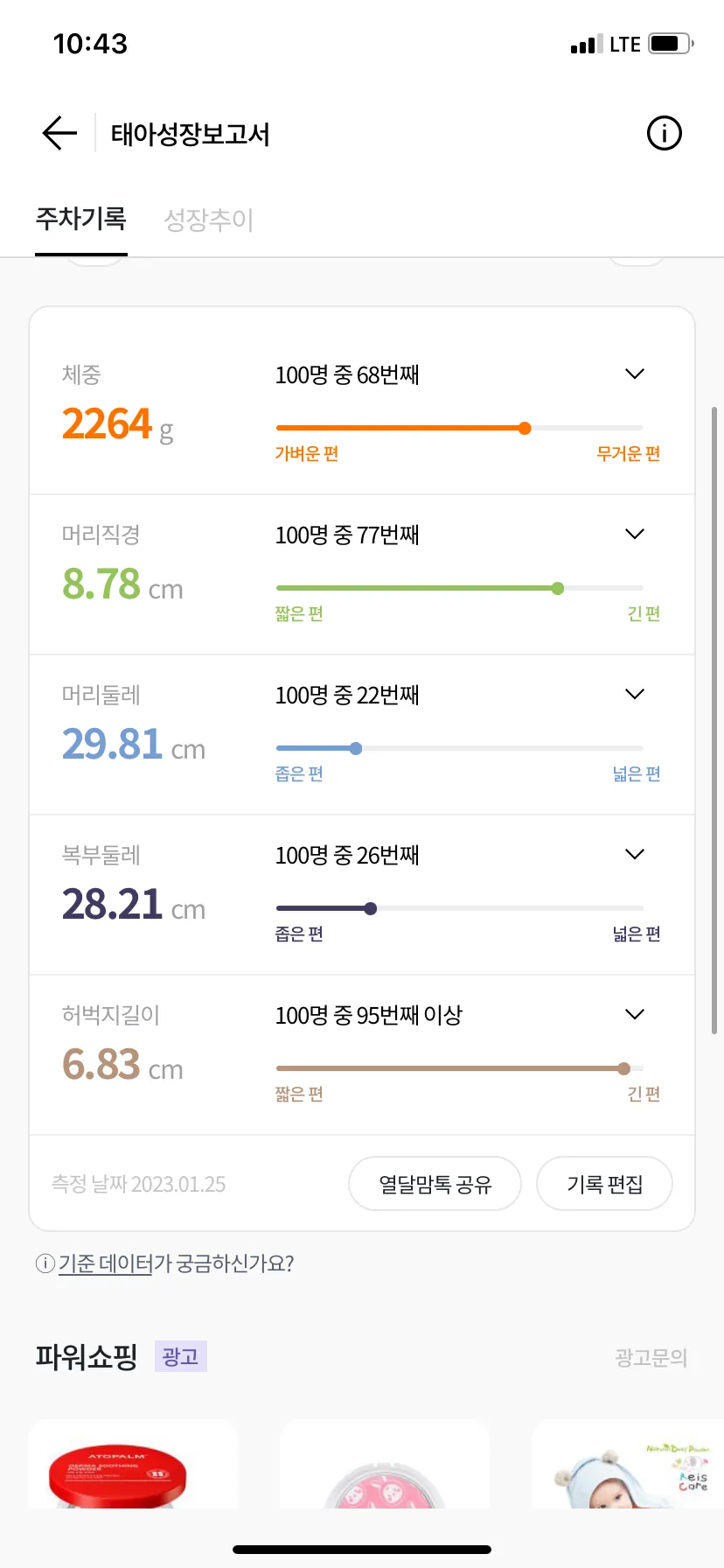
Task: Open the red Atopalm product card
Action: click(x=133, y=1464)
